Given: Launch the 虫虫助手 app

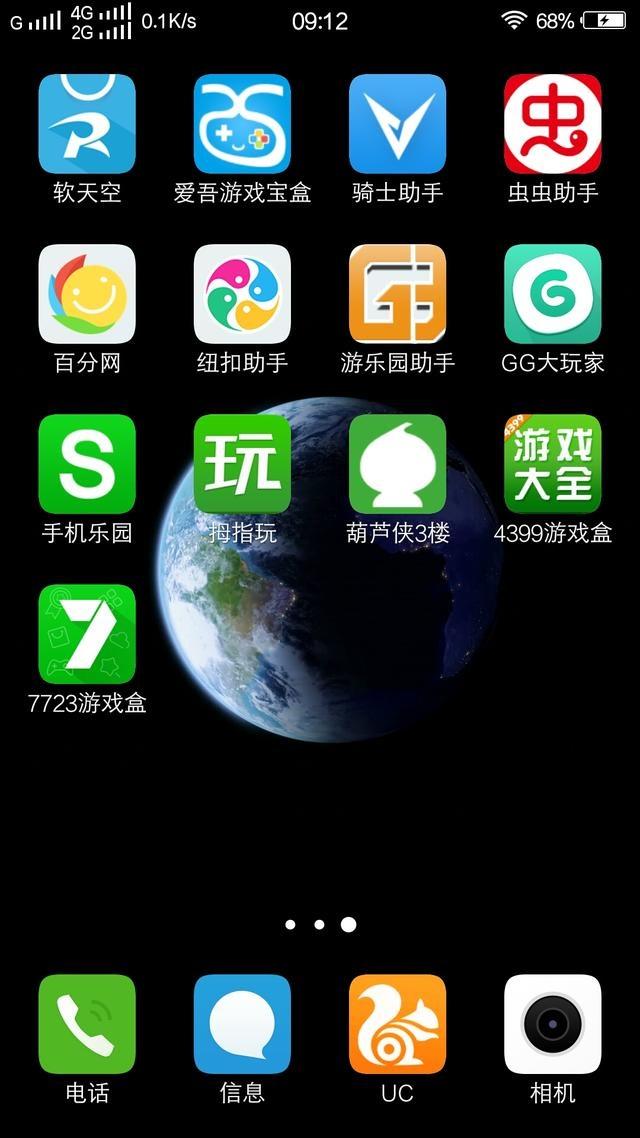Looking at the screenshot, I should coord(552,124).
